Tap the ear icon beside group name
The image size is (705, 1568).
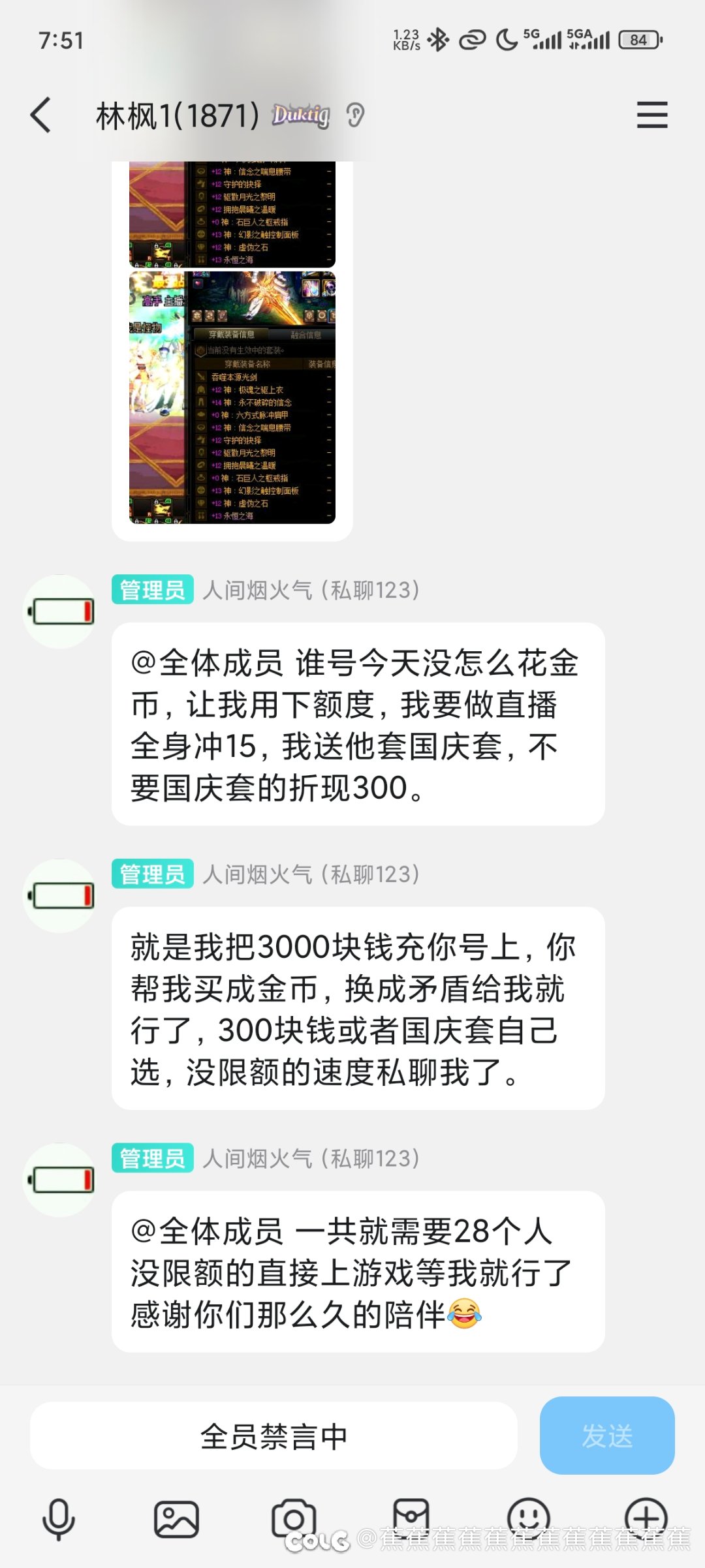pyautogui.click(x=355, y=115)
